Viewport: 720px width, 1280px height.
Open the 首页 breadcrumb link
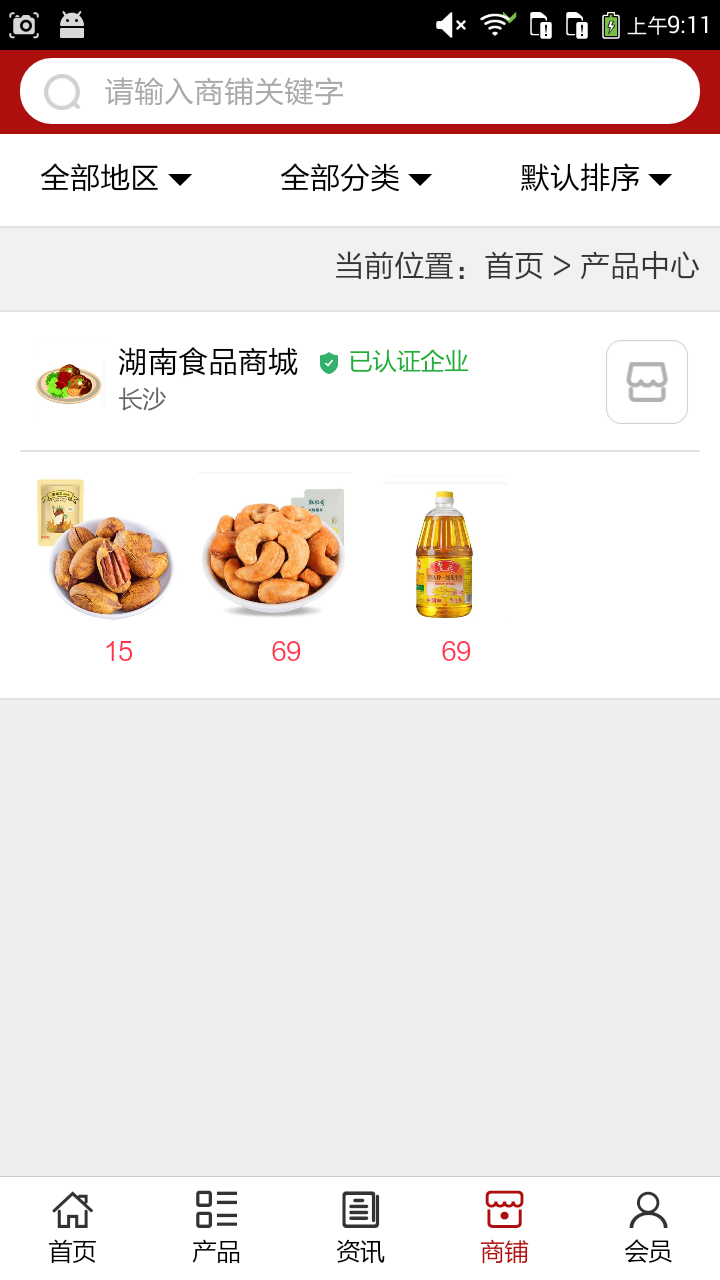(x=512, y=267)
